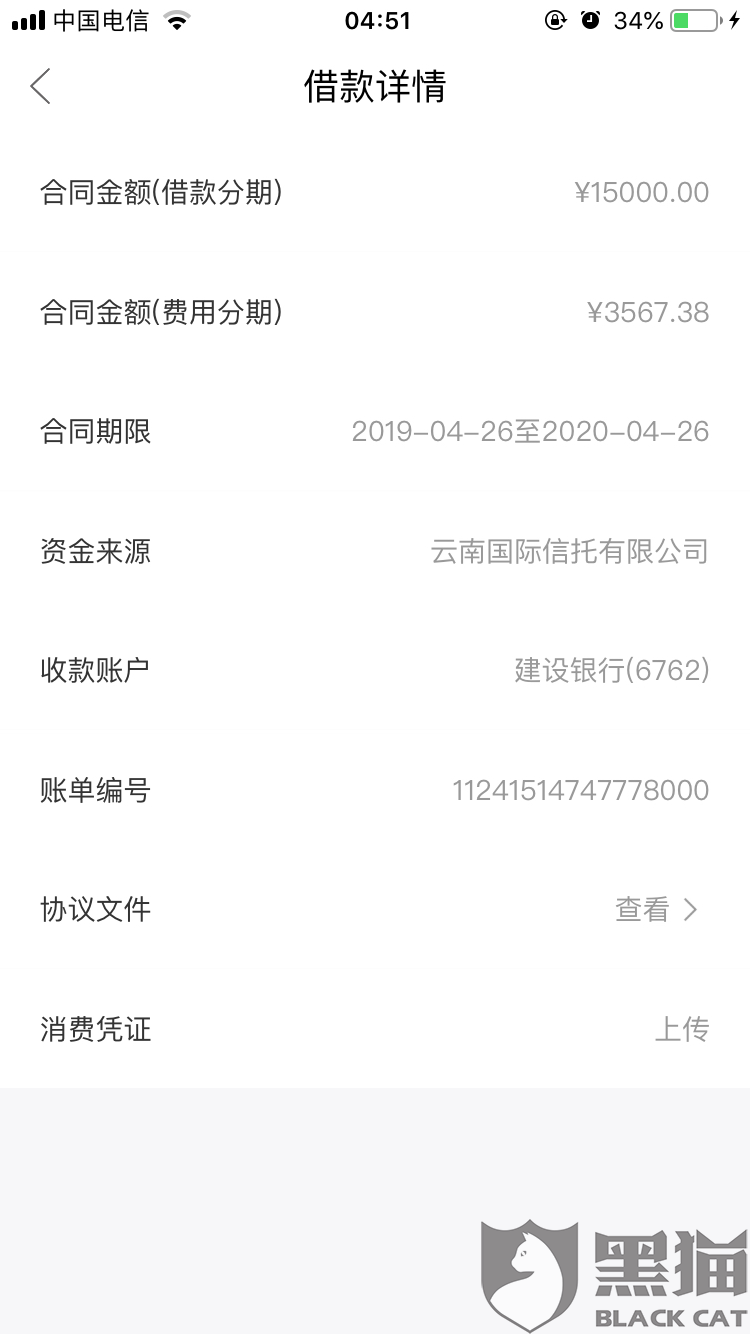This screenshot has width=750, height=1334.
Task: Go back from the 借款详情 page
Action: [x=41, y=87]
